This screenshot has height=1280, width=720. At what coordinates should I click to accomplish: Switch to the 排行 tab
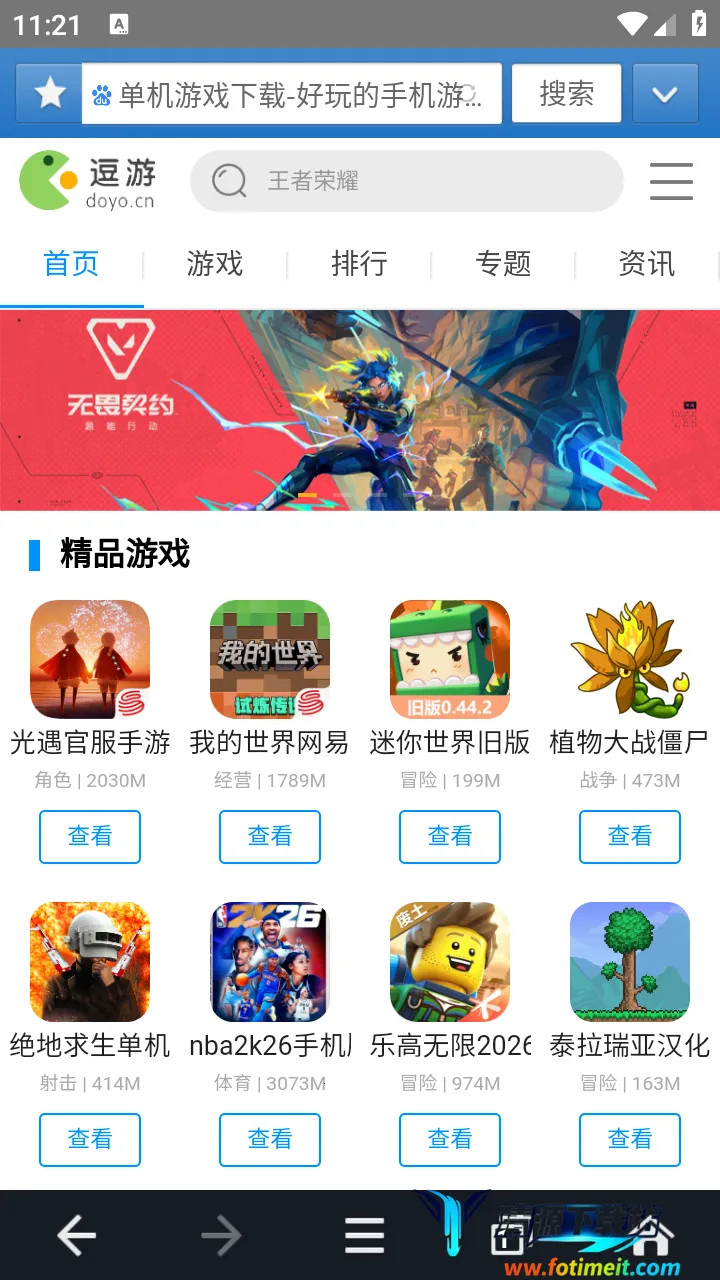pos(359,264)
